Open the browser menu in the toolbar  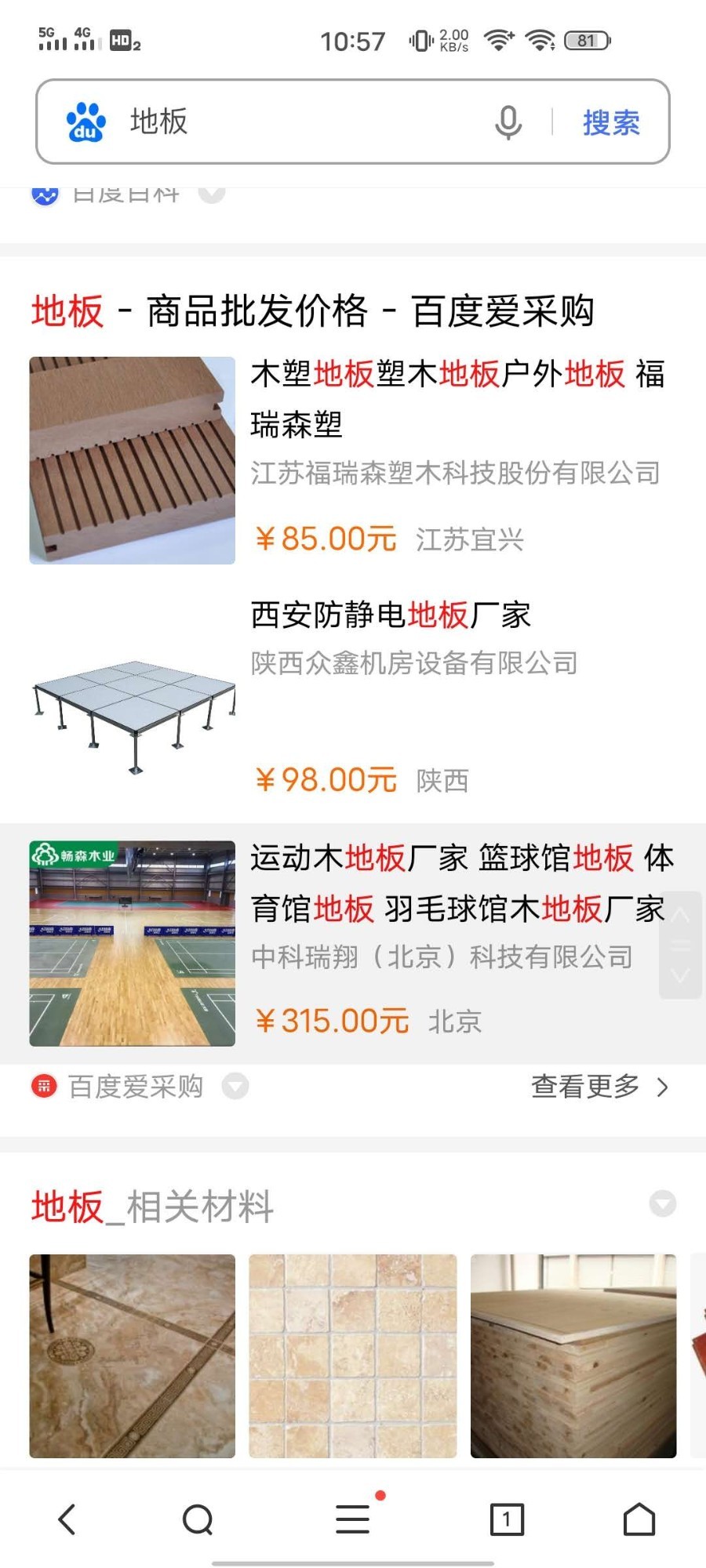353,1519
